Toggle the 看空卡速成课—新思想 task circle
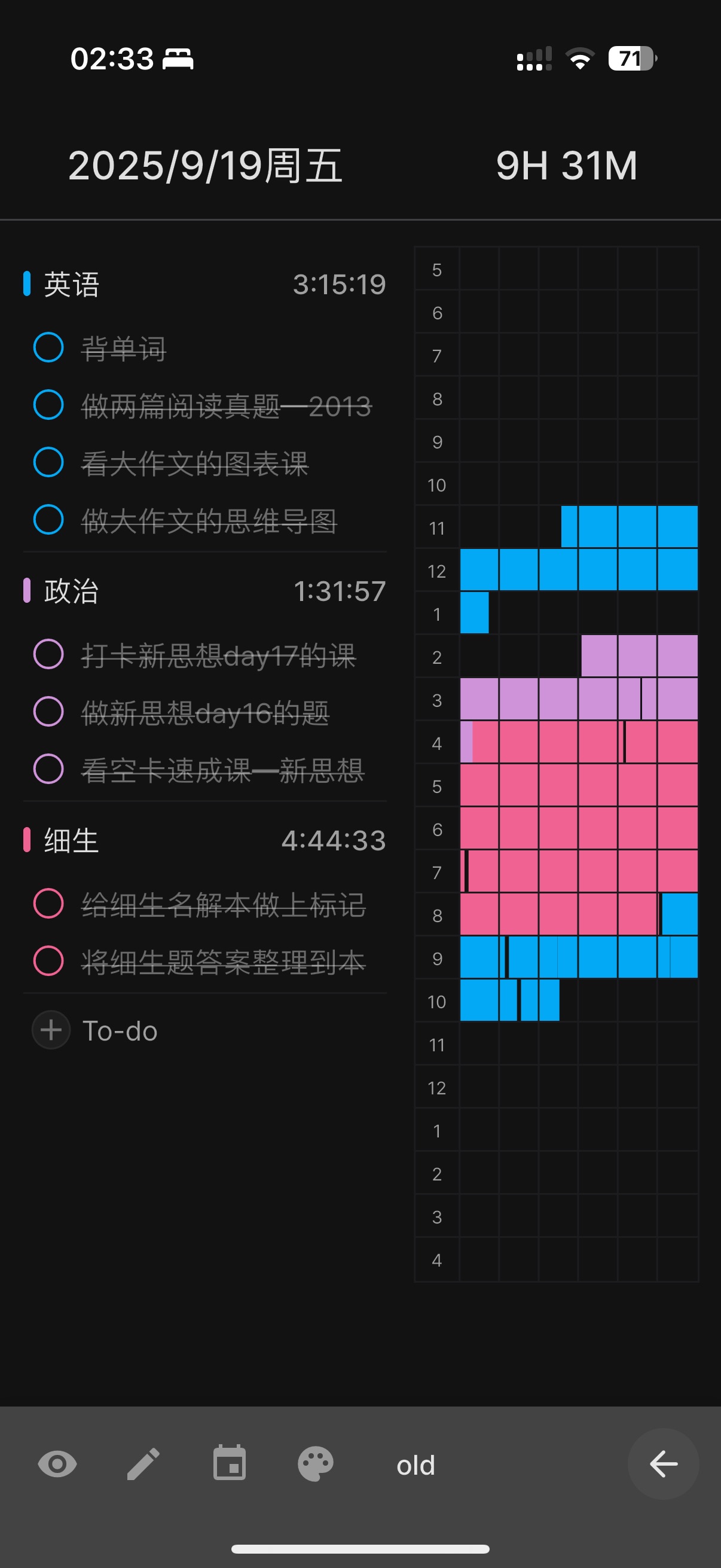Viewport: 721px width, 1568px height. tap(48, 770)
